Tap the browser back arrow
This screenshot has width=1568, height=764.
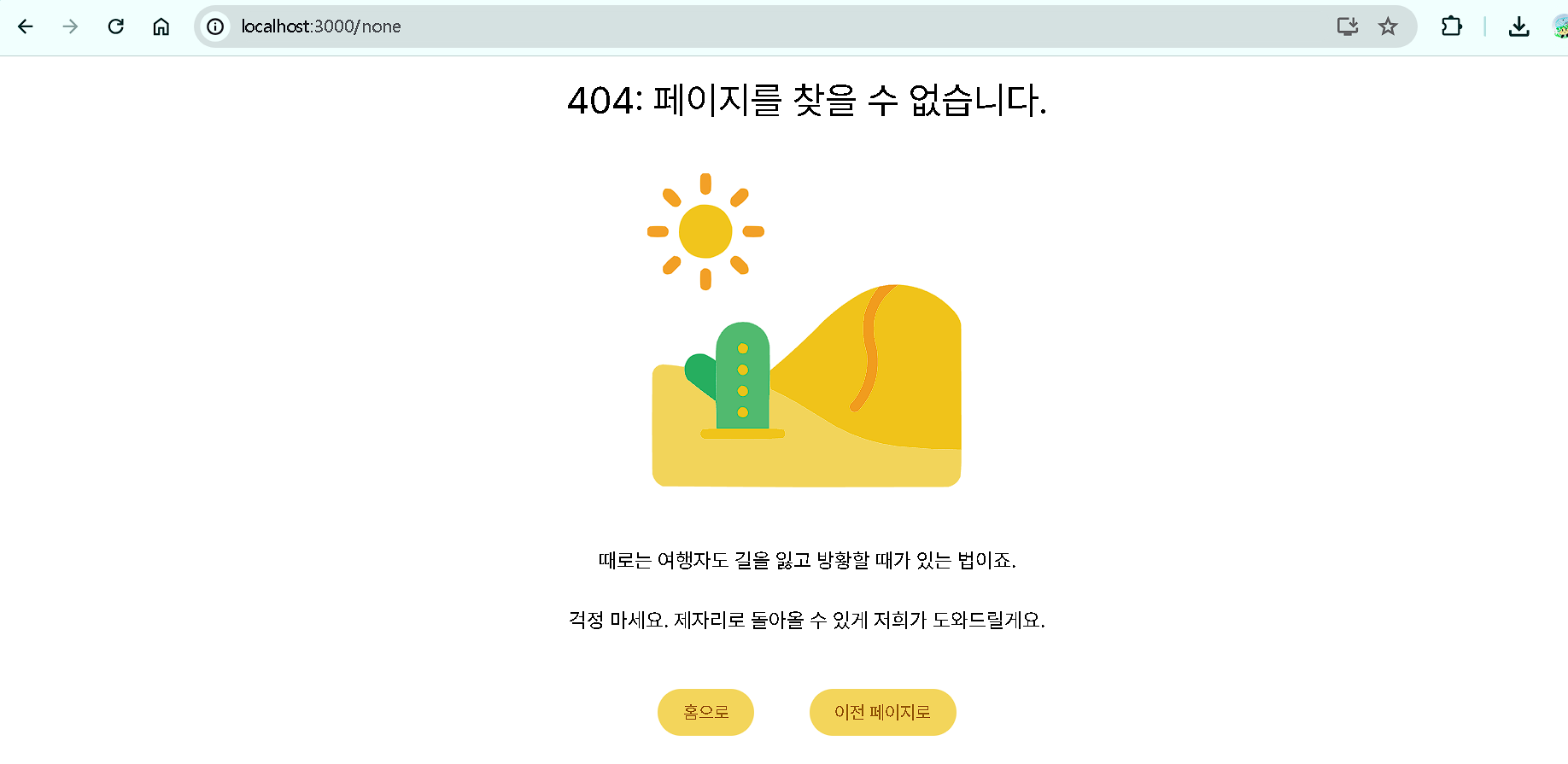point(26,26)
